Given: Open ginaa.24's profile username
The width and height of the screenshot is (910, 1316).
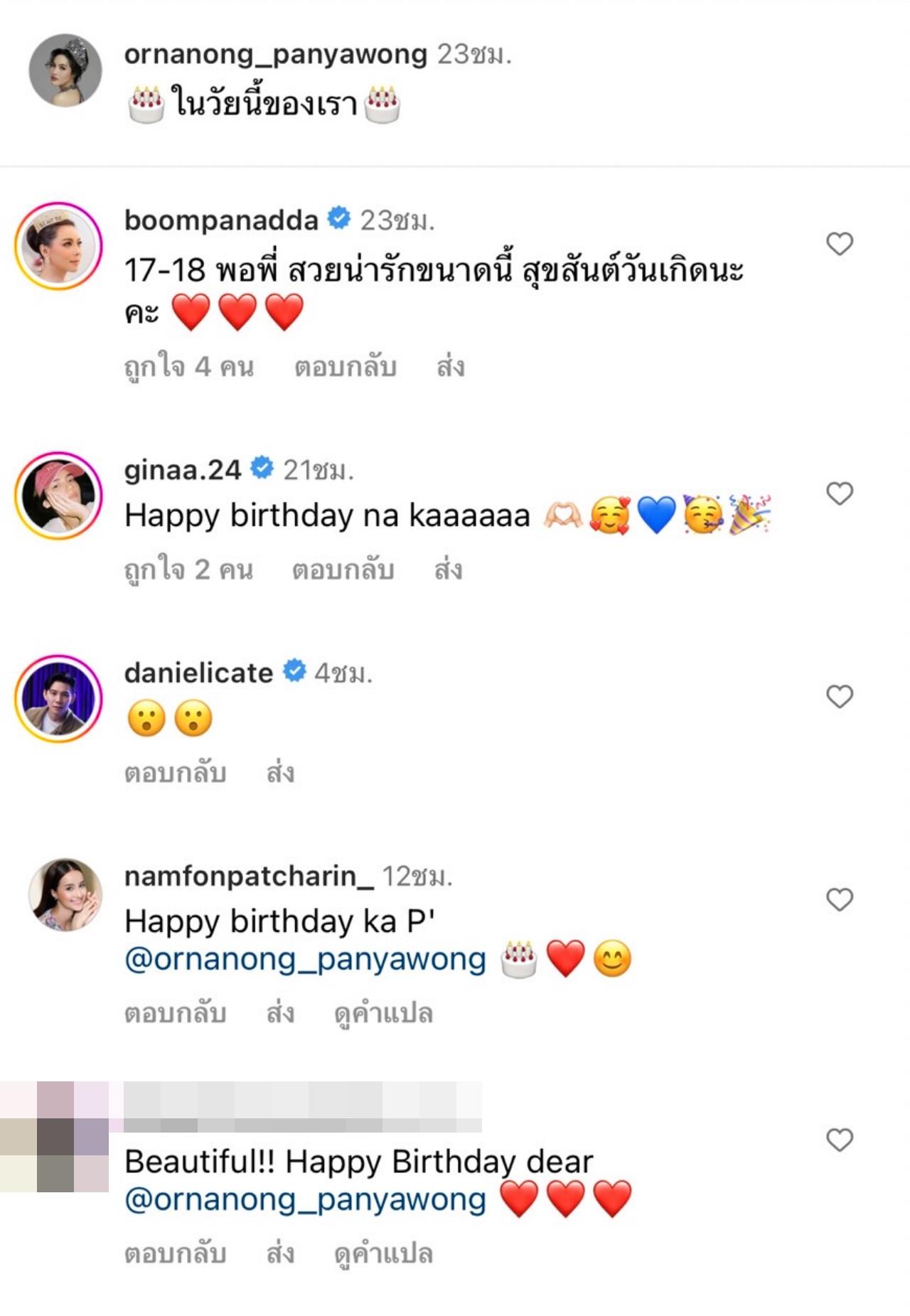Looking at the screenshot, I should coord(183,470).
